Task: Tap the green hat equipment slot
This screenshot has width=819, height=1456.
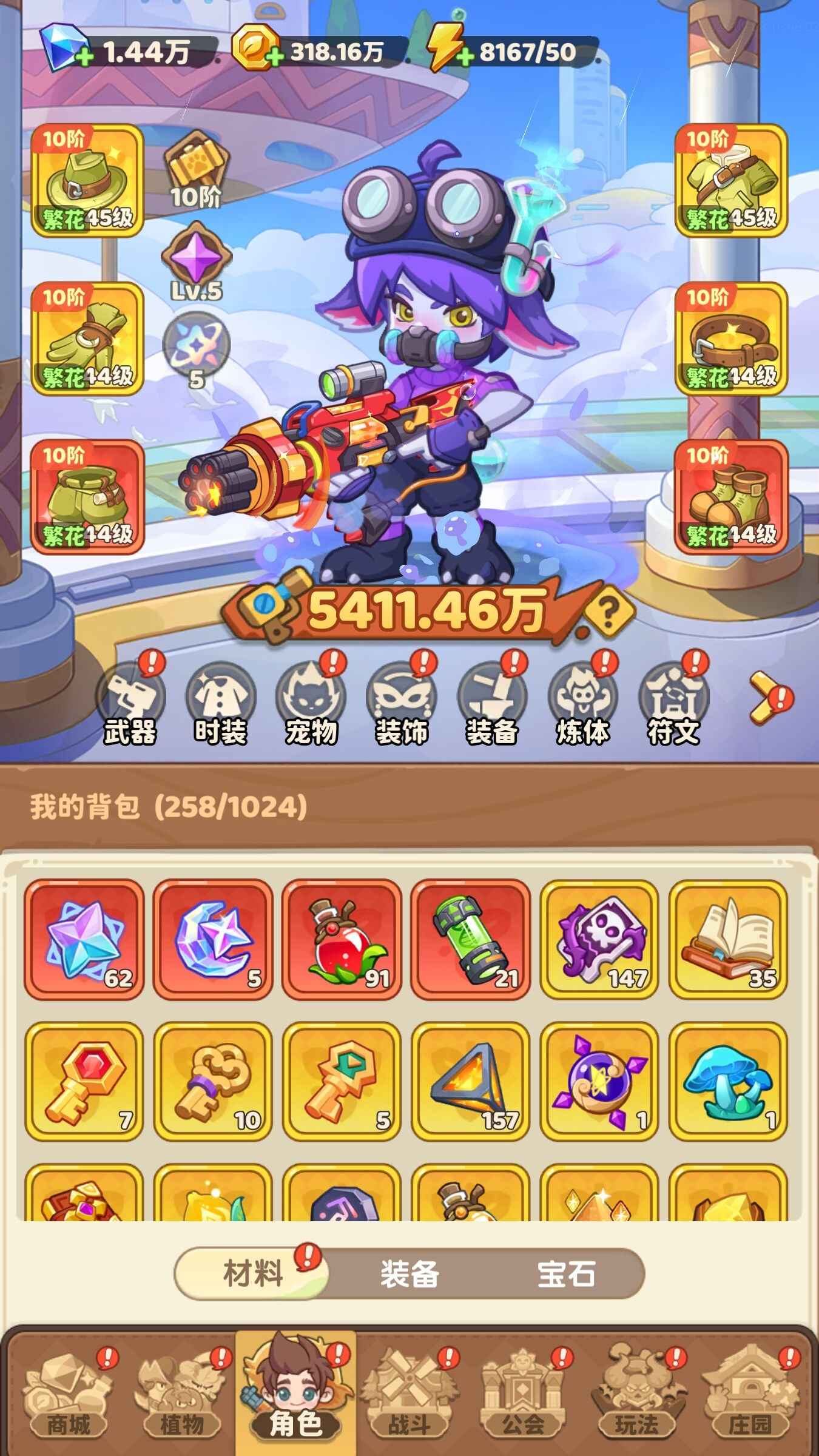Action: point(87,180)
